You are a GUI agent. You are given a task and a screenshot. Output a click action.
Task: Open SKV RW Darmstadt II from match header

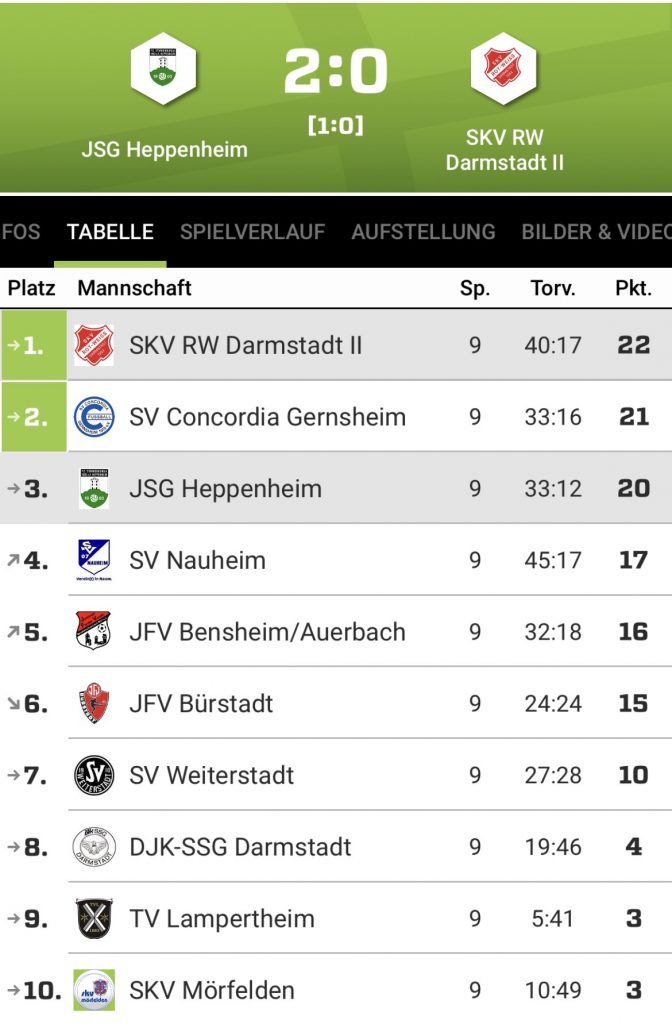point(504,108)
